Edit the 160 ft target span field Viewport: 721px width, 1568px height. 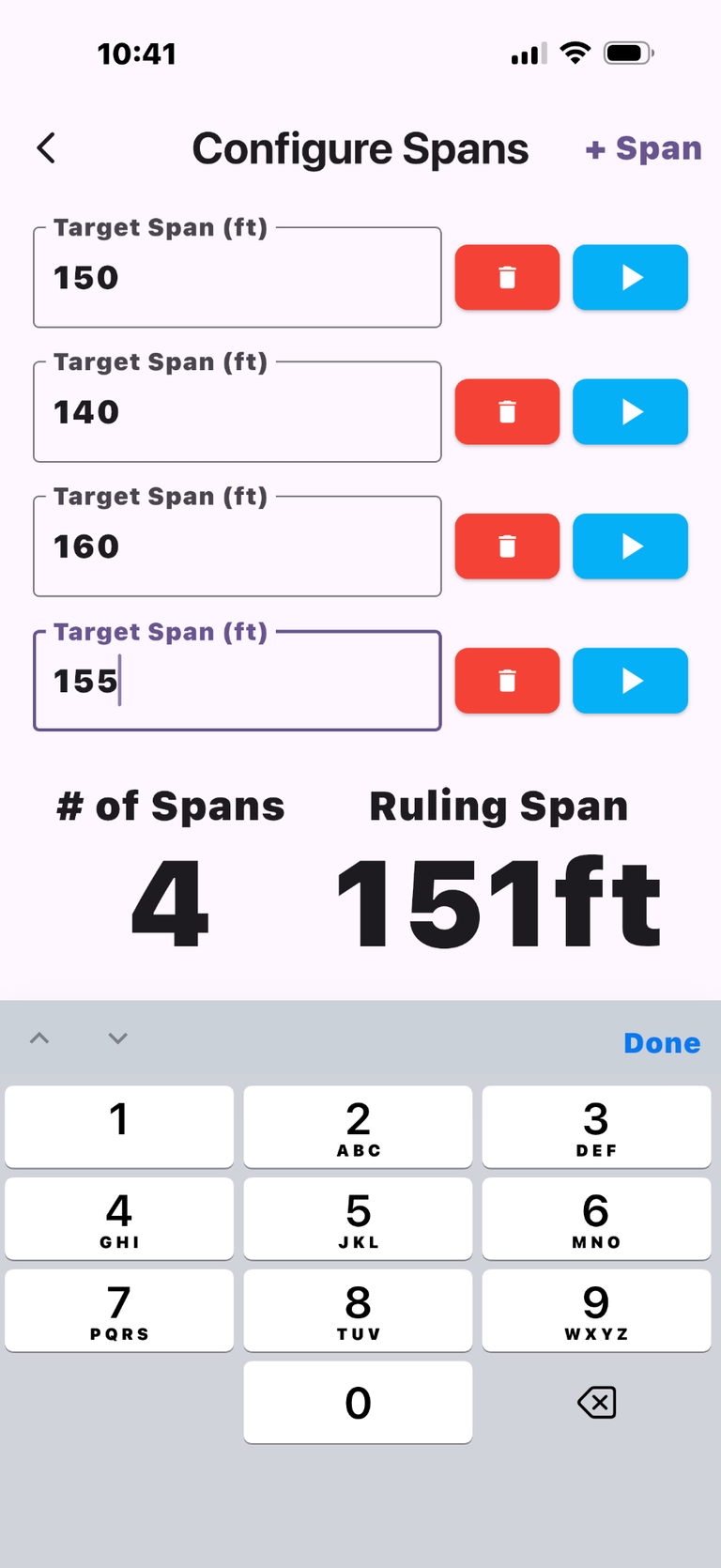[x=237, y=546]
